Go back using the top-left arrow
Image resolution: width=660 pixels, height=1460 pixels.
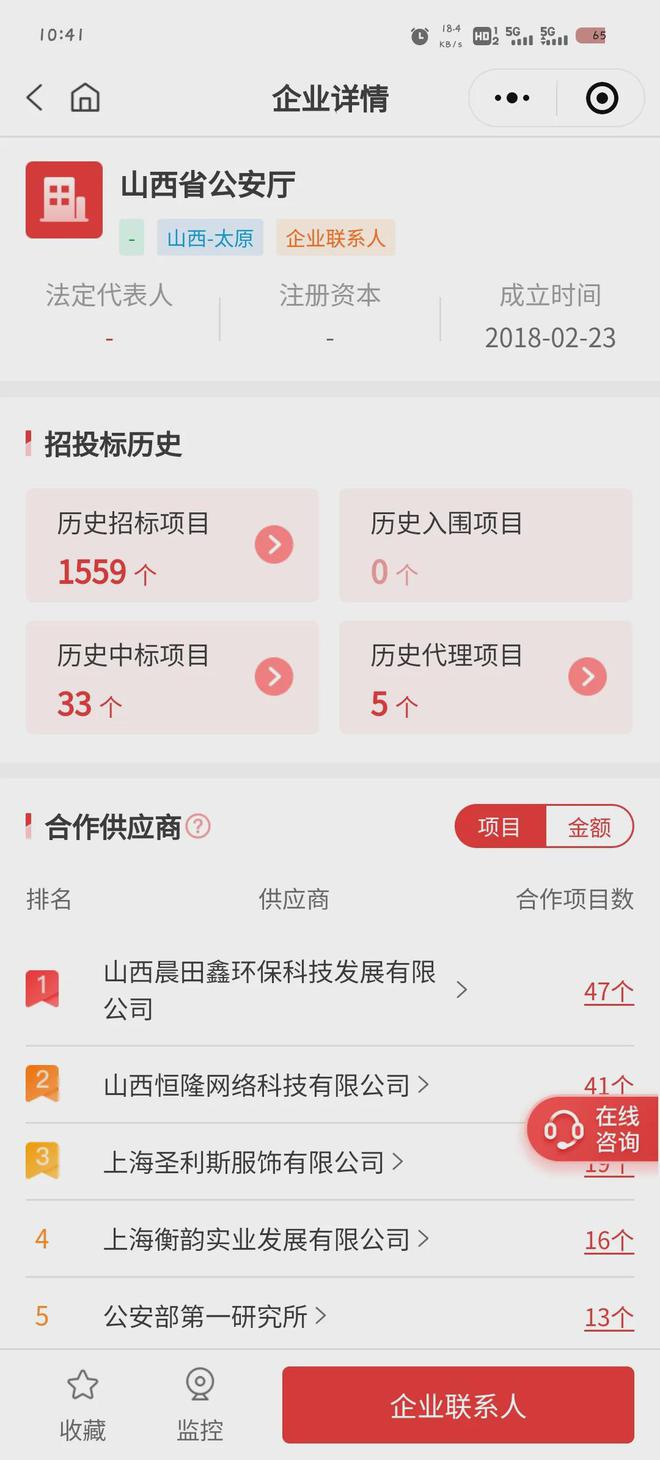coord(35,98)
